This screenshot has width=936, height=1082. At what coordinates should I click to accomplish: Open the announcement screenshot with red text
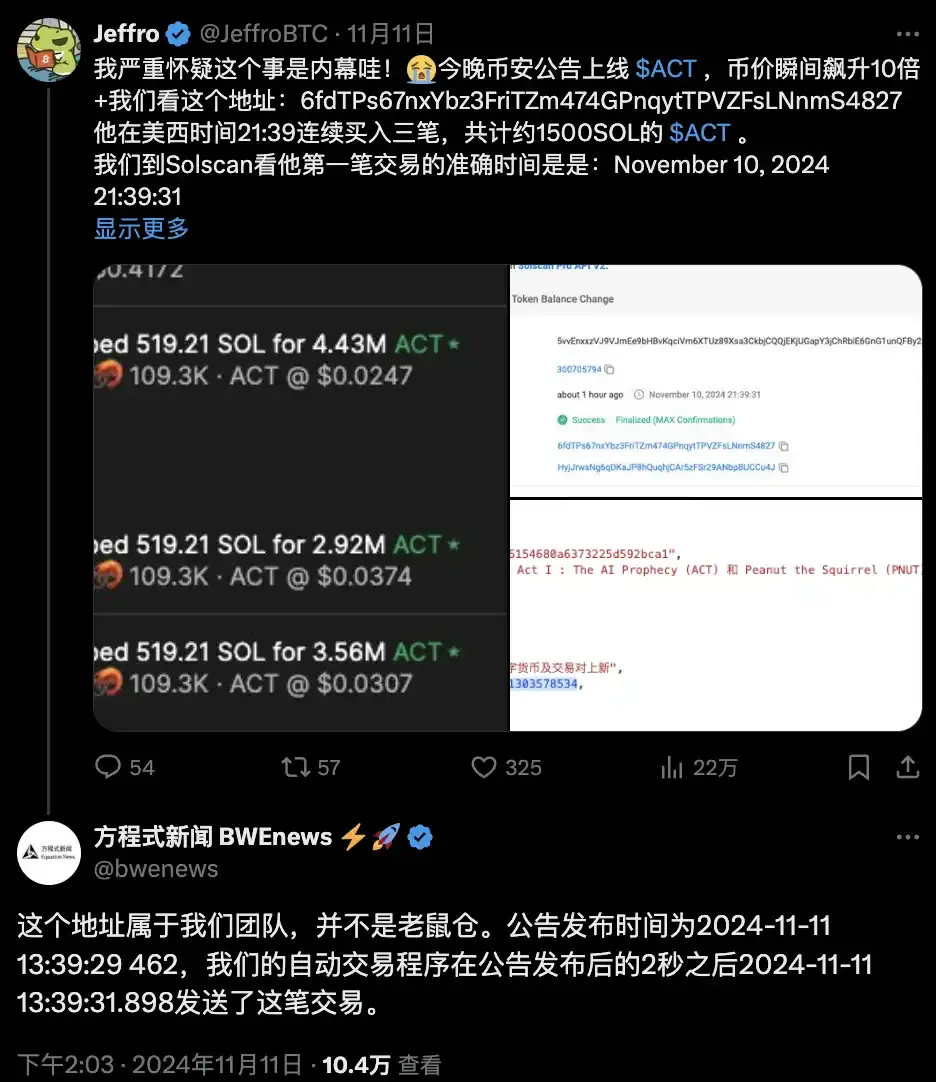click(x=715, y=615)
